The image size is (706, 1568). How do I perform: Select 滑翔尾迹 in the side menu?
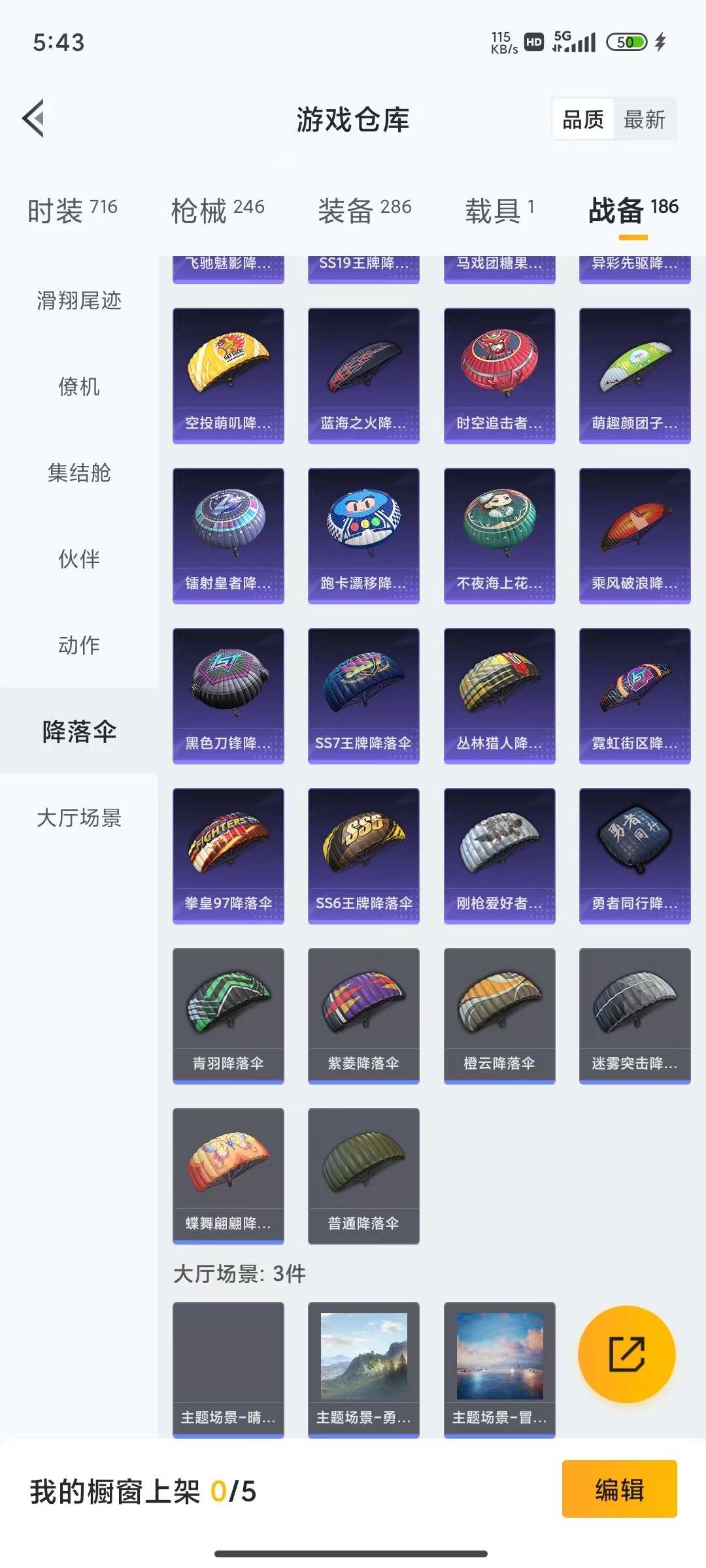pos(79,301)
